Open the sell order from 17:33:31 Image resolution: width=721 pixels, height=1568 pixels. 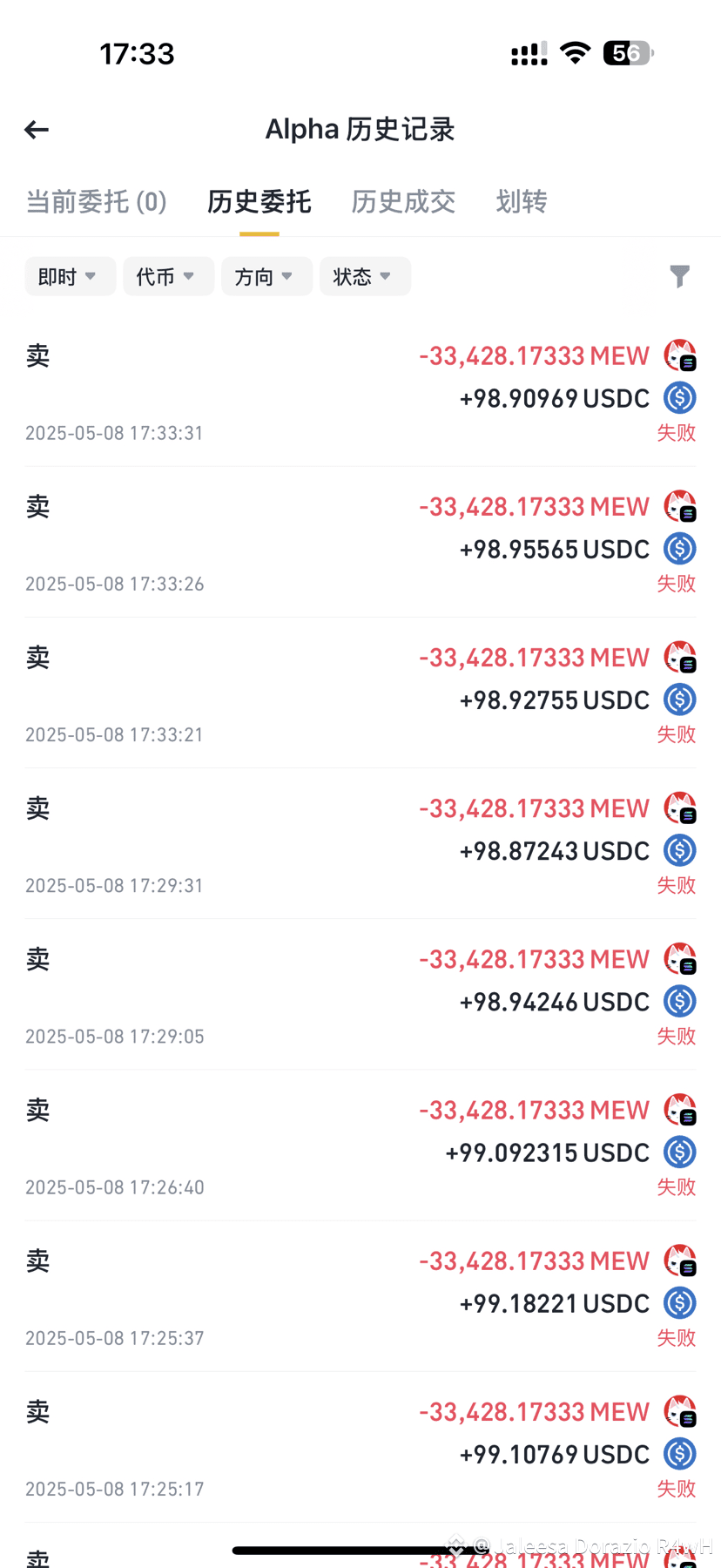pos(360,392)
